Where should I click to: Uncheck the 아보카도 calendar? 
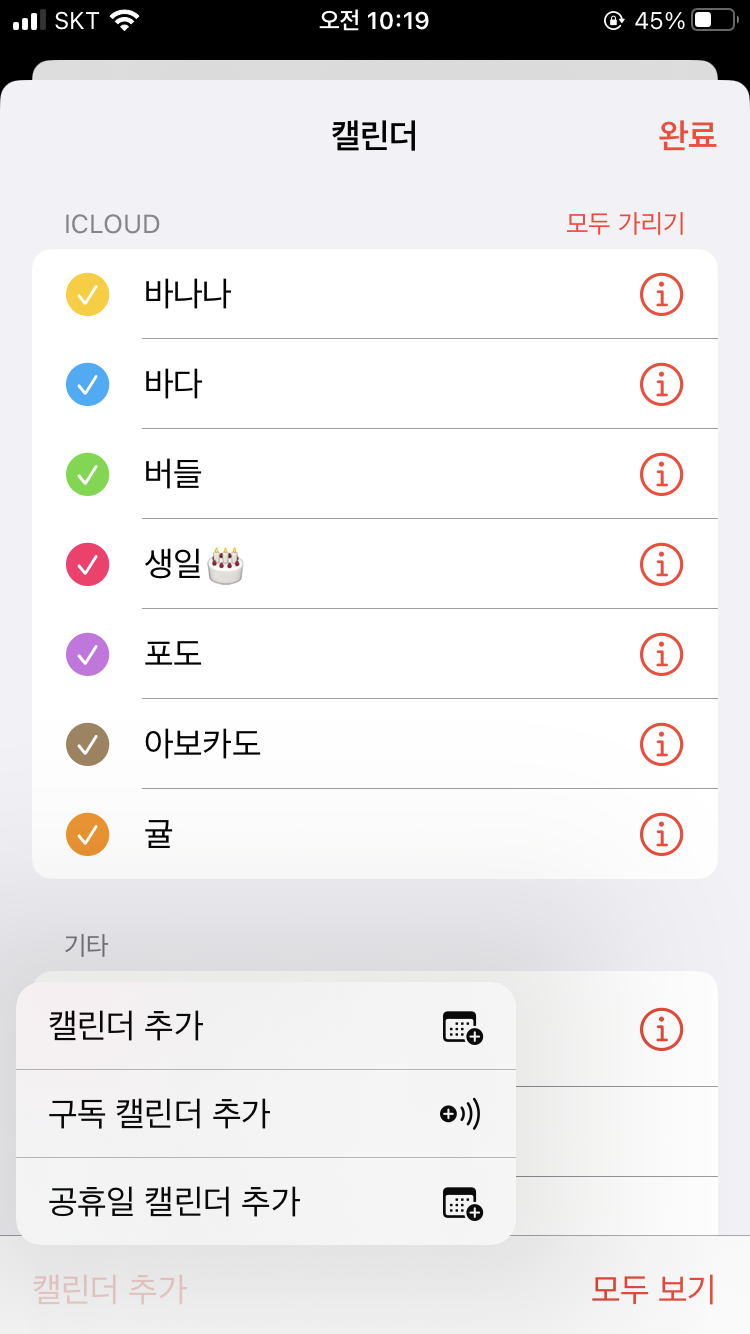[88, 744]
